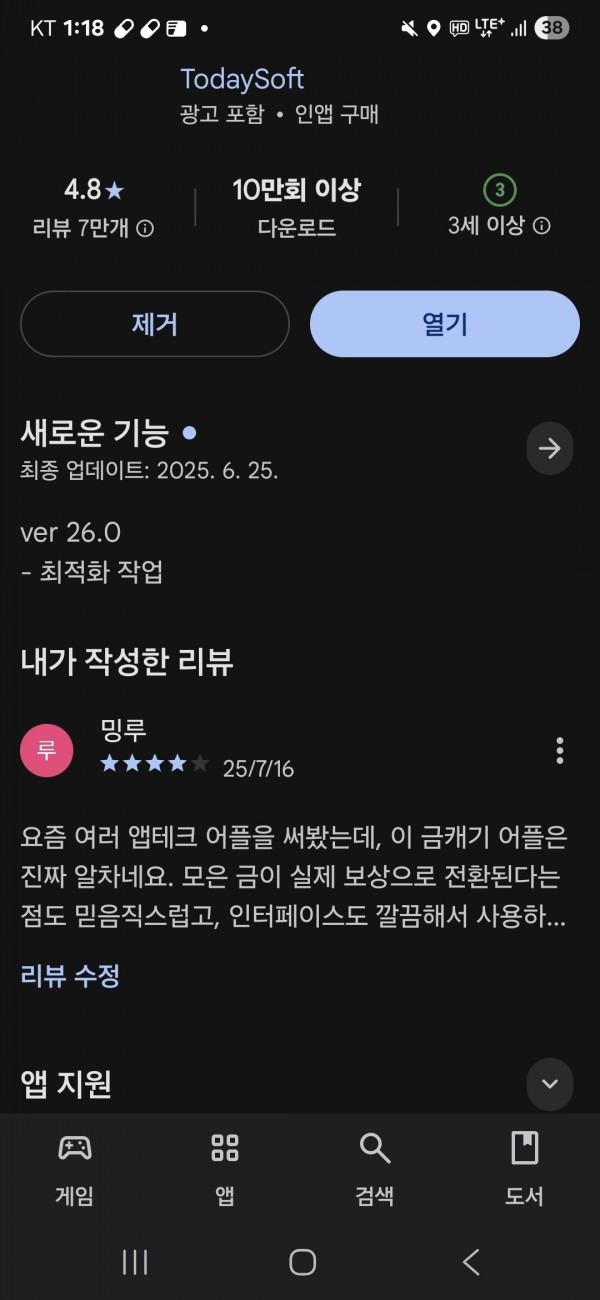Viewport: 600px width, 1300px height.
Task: Open the app with 열기
Action: pos(445,324)
